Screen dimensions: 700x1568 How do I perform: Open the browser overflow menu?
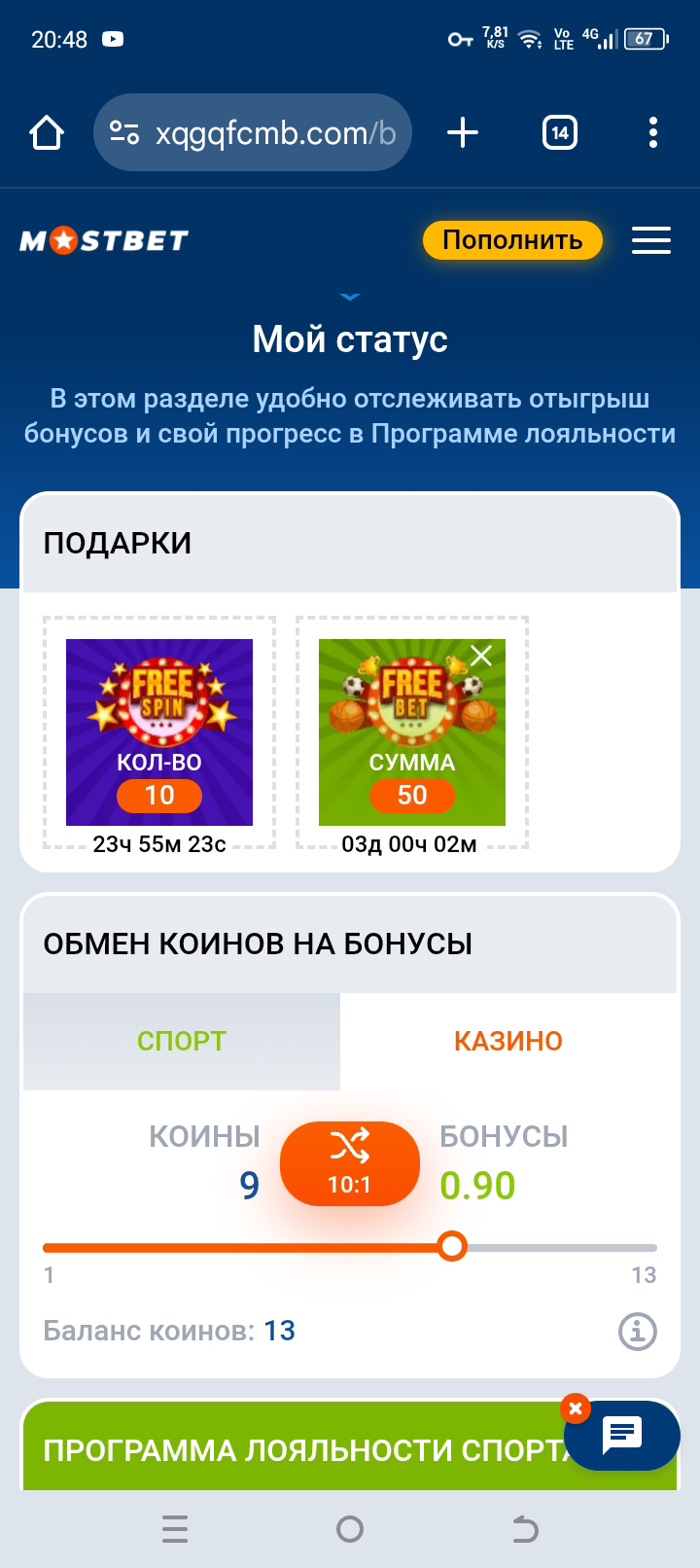click(x=652, y=132)
